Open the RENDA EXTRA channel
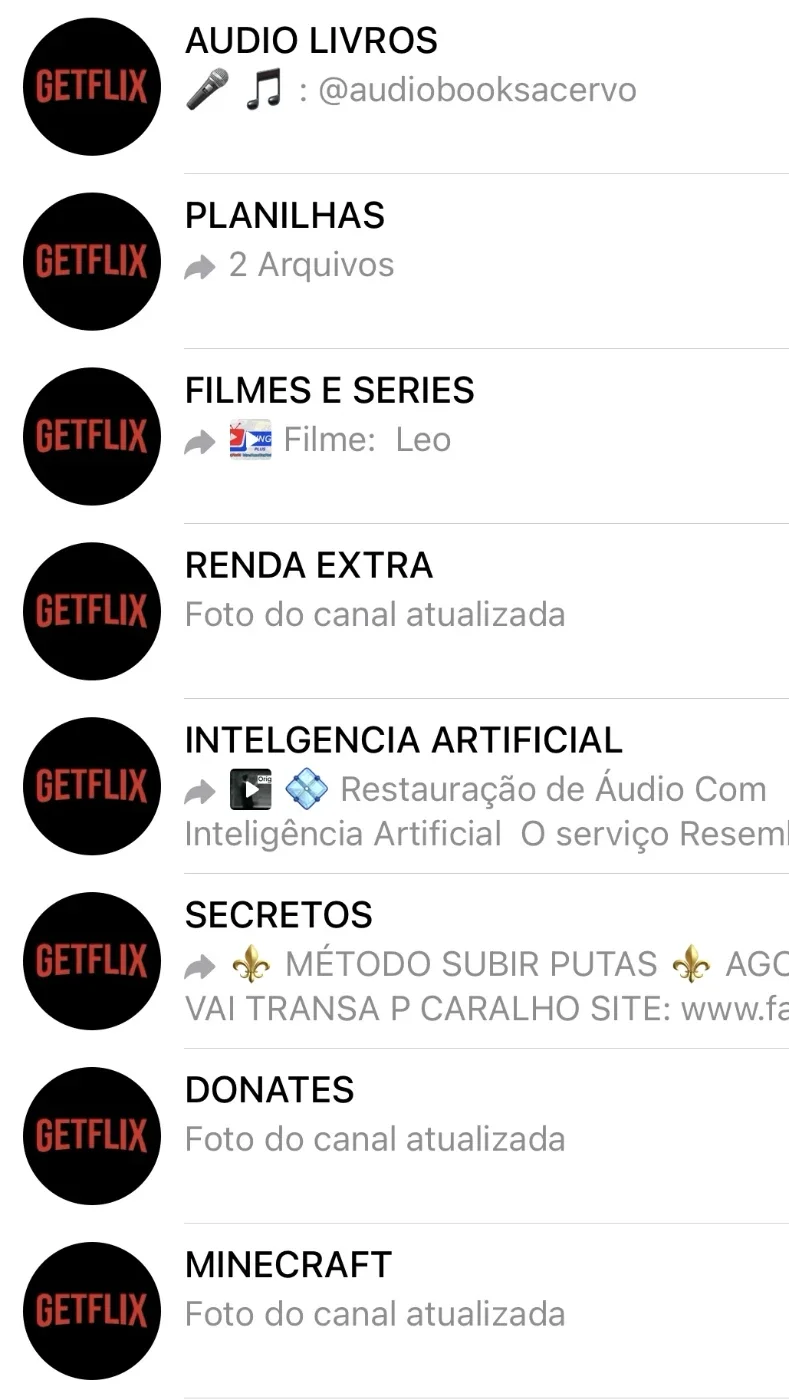 (x=394, y=611)
